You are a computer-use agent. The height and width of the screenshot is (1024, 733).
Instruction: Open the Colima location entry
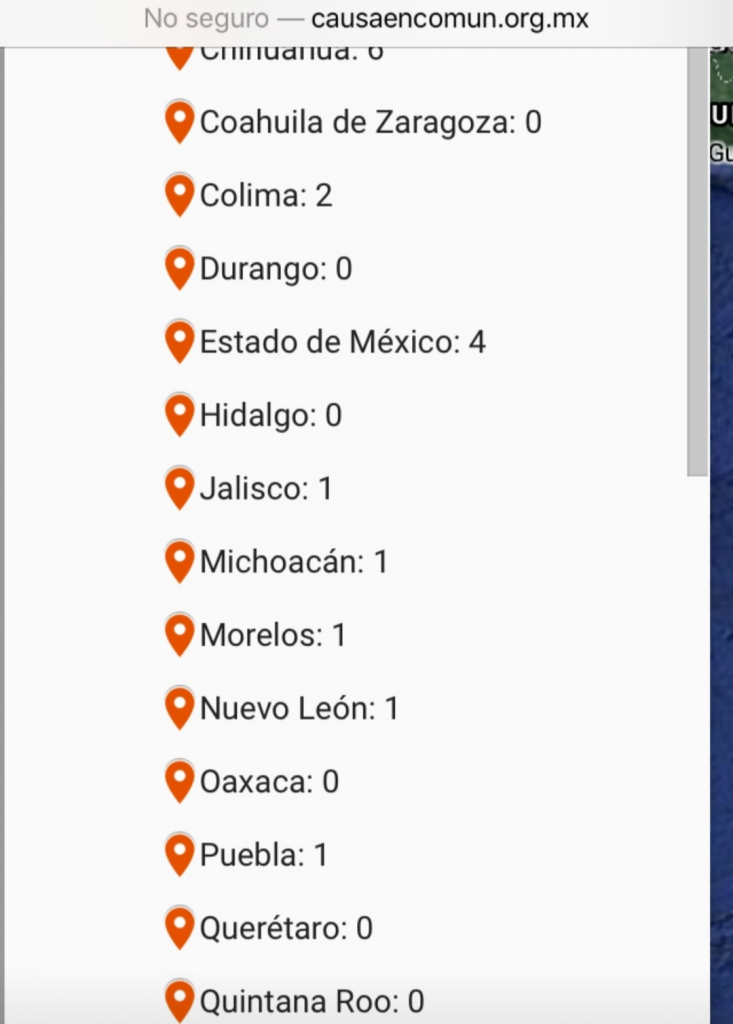[265, 196]
